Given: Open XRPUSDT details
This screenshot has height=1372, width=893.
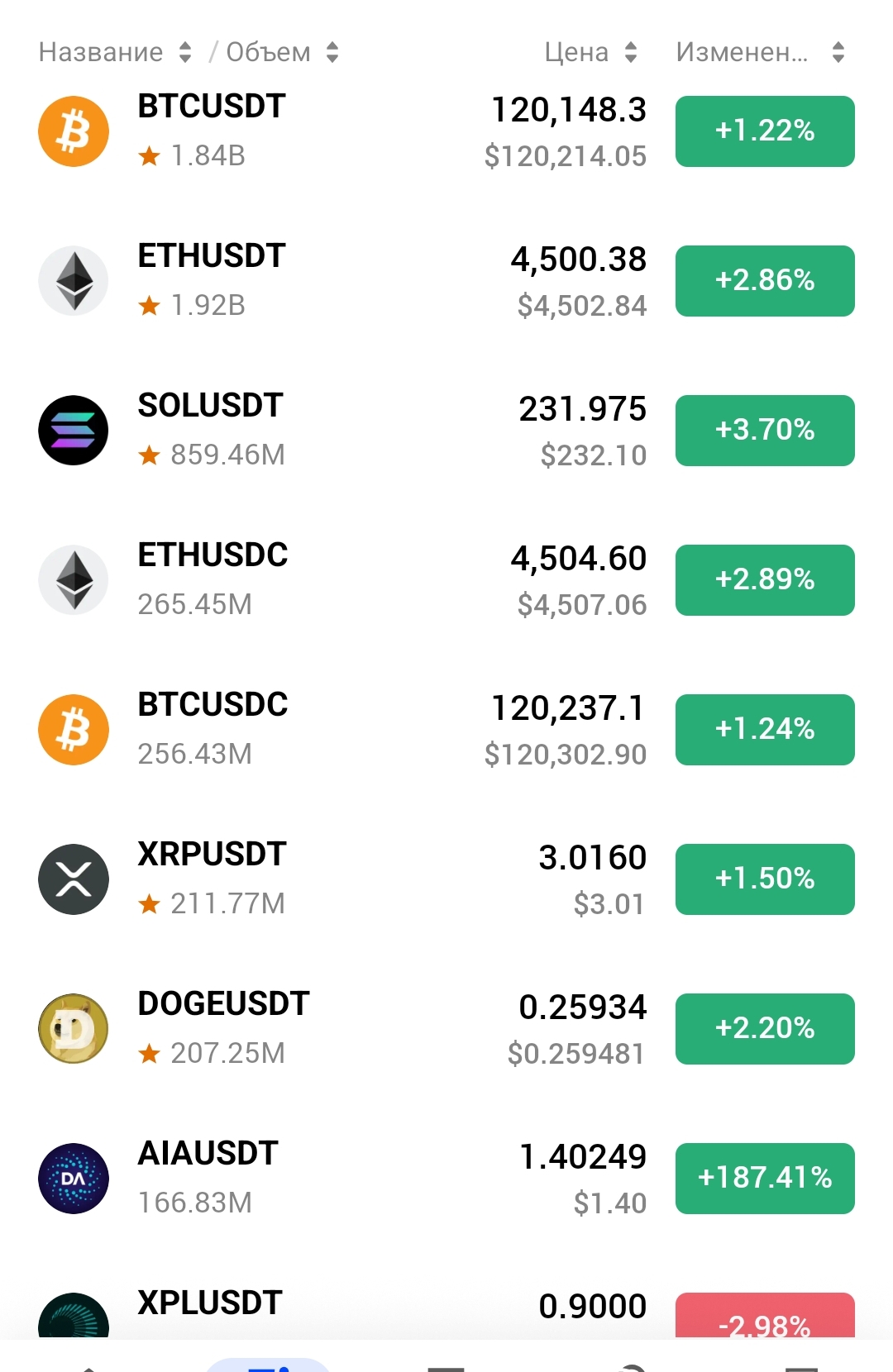Looking at the screenshot, I should [212, 855].
